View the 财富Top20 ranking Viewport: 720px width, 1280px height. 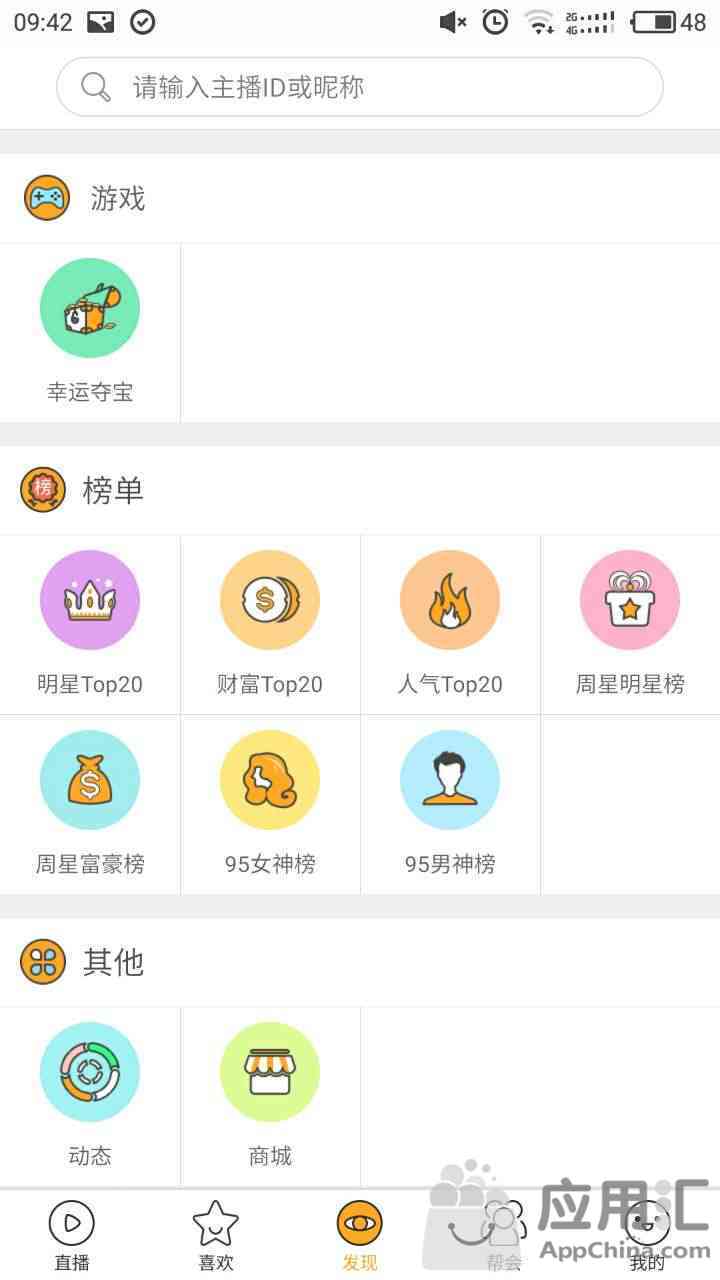click(x=270, y=625)
